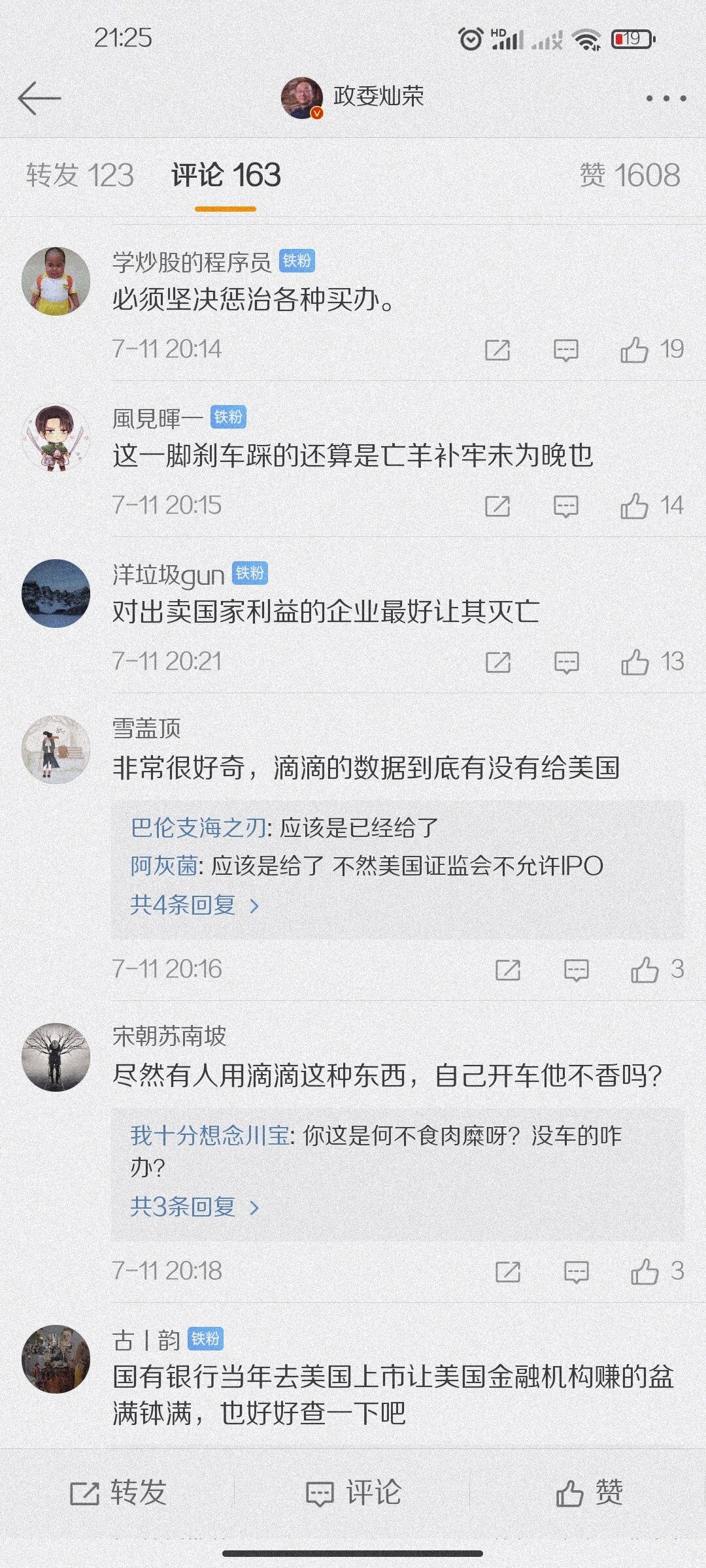Repost 洋垃圾gun's comment
The image size is (706, 1568).
(x=497, y=662)
